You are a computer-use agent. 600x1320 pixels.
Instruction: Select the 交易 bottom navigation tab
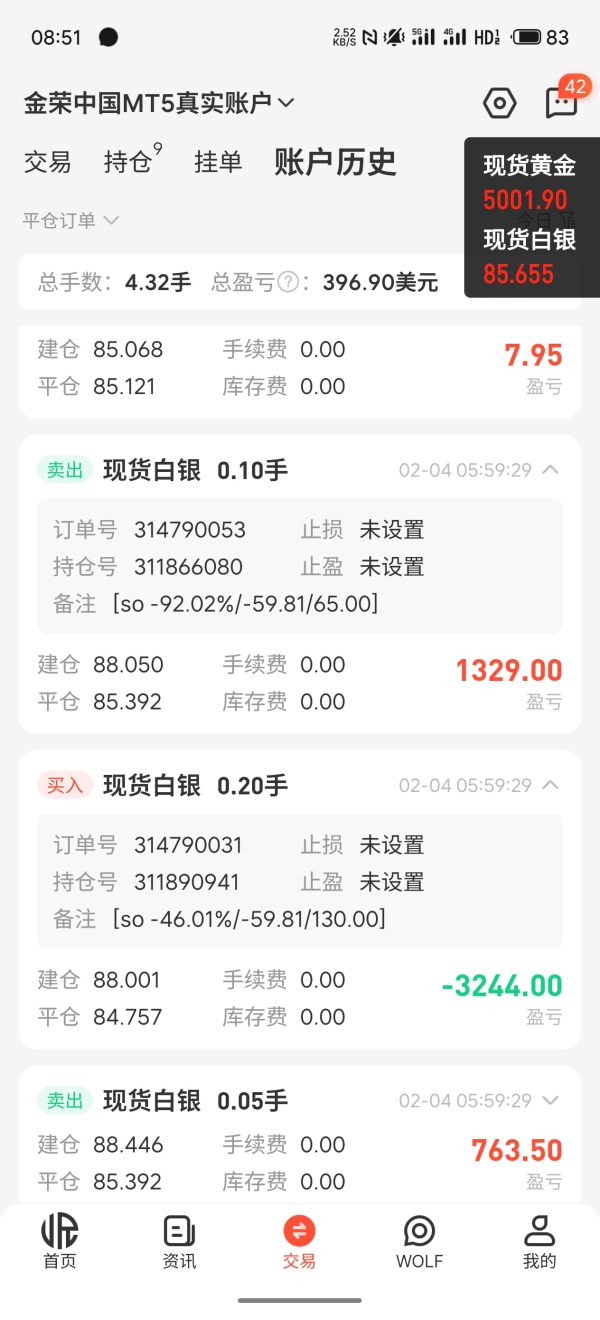299,1241
